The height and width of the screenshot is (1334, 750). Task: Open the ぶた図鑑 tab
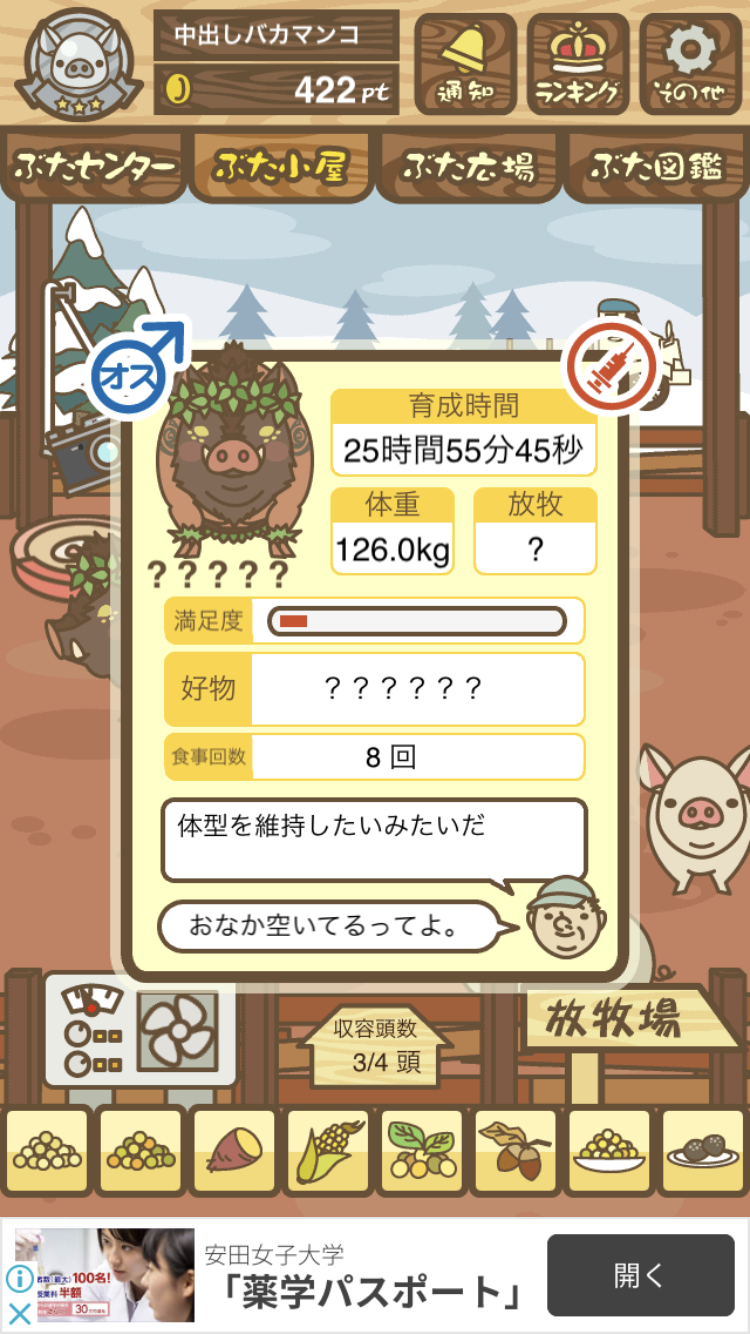(655, 167)
